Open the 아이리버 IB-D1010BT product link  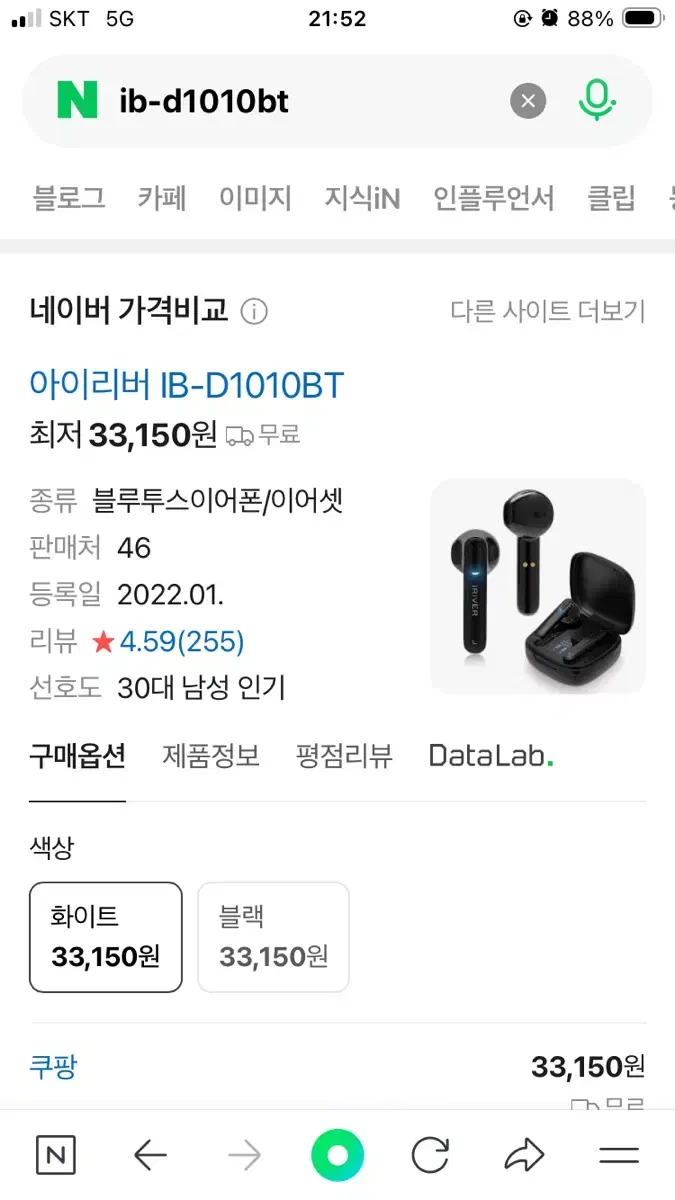[187, 385]
